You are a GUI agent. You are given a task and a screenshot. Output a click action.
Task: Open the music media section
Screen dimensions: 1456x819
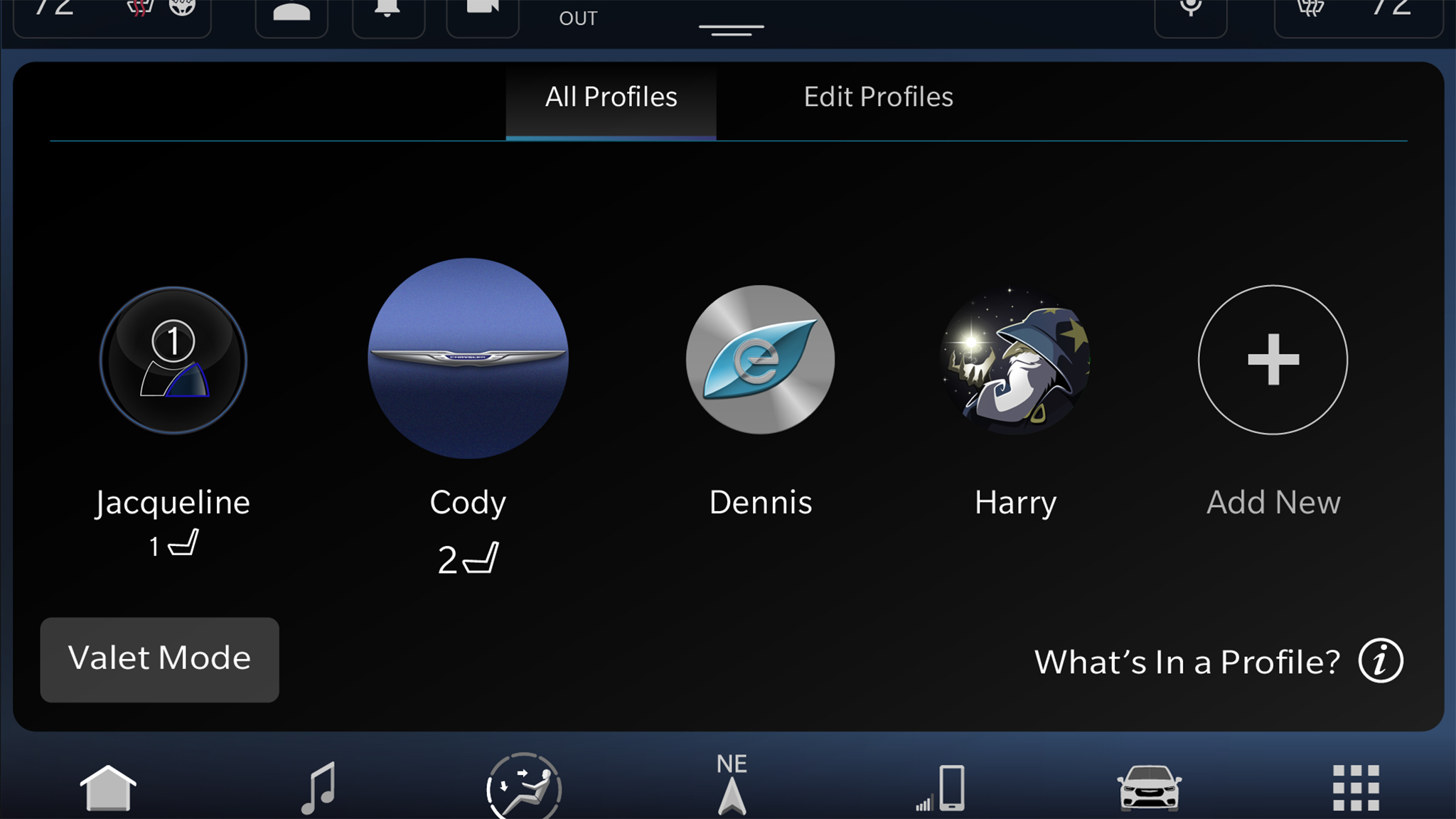coord(318,788)
